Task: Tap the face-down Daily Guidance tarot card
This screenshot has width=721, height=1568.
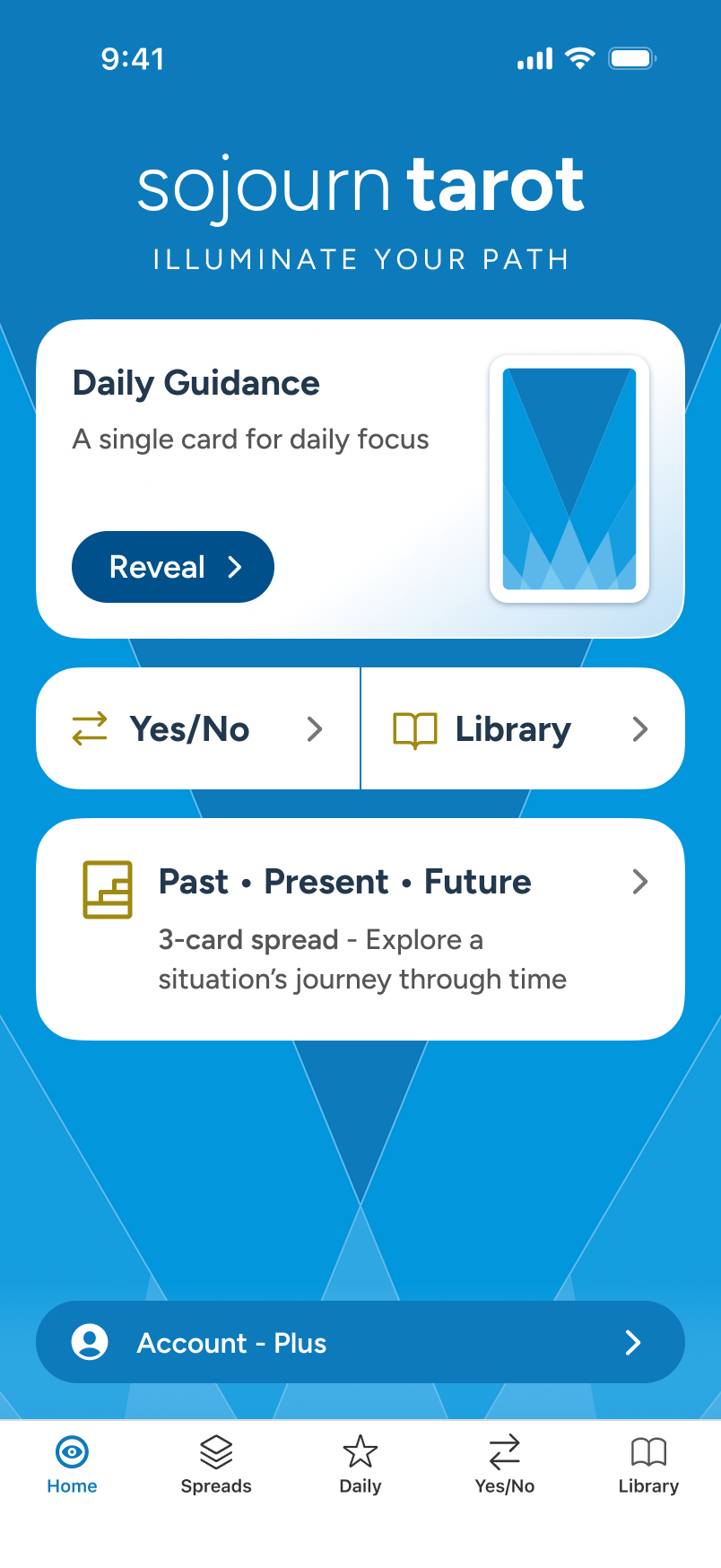Action: (569, 479)
